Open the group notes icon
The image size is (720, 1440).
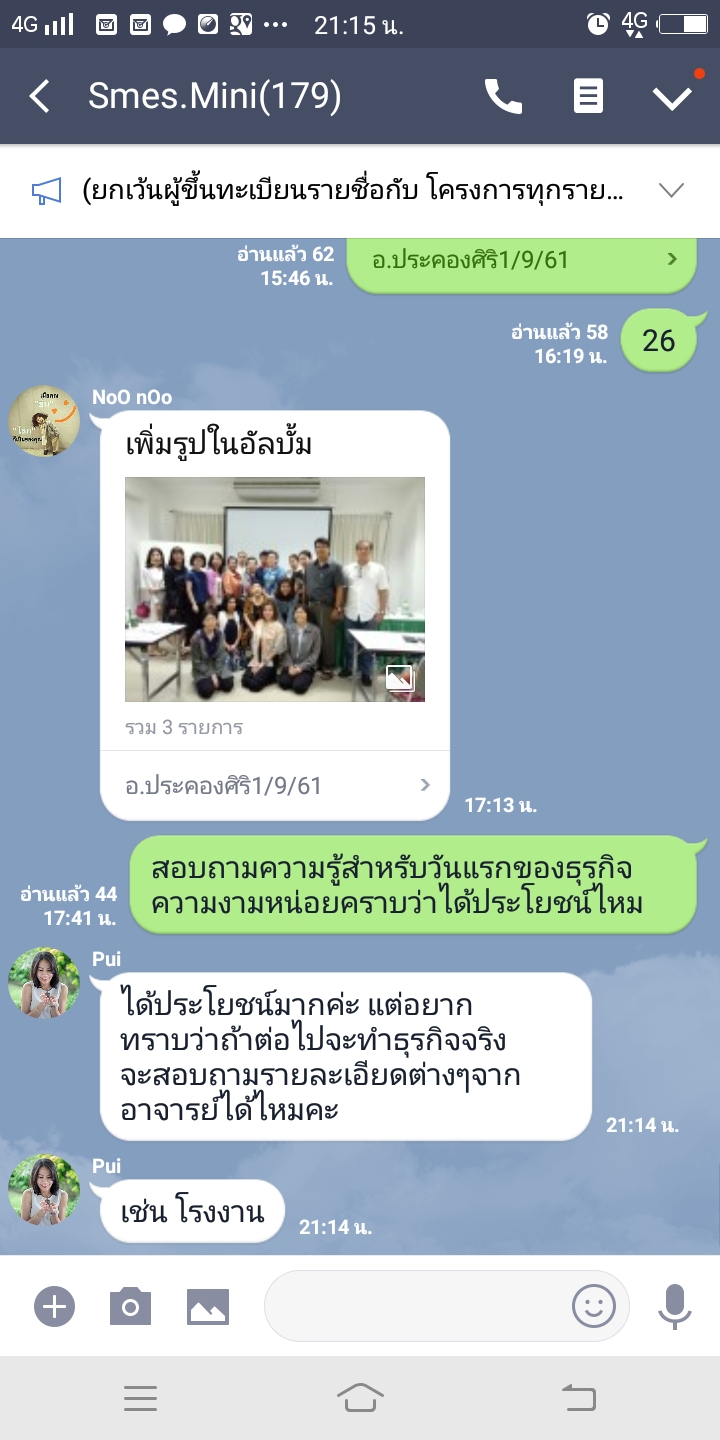pyautogui.click(x=588, y=97)
